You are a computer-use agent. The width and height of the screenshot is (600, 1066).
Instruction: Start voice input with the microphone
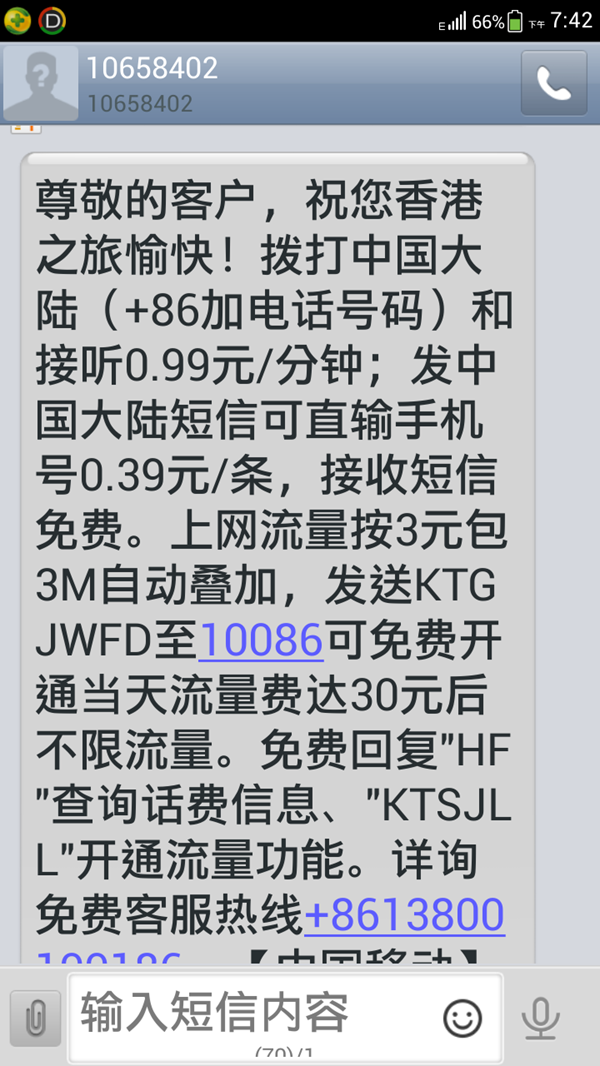click(x=541, y=1019)
